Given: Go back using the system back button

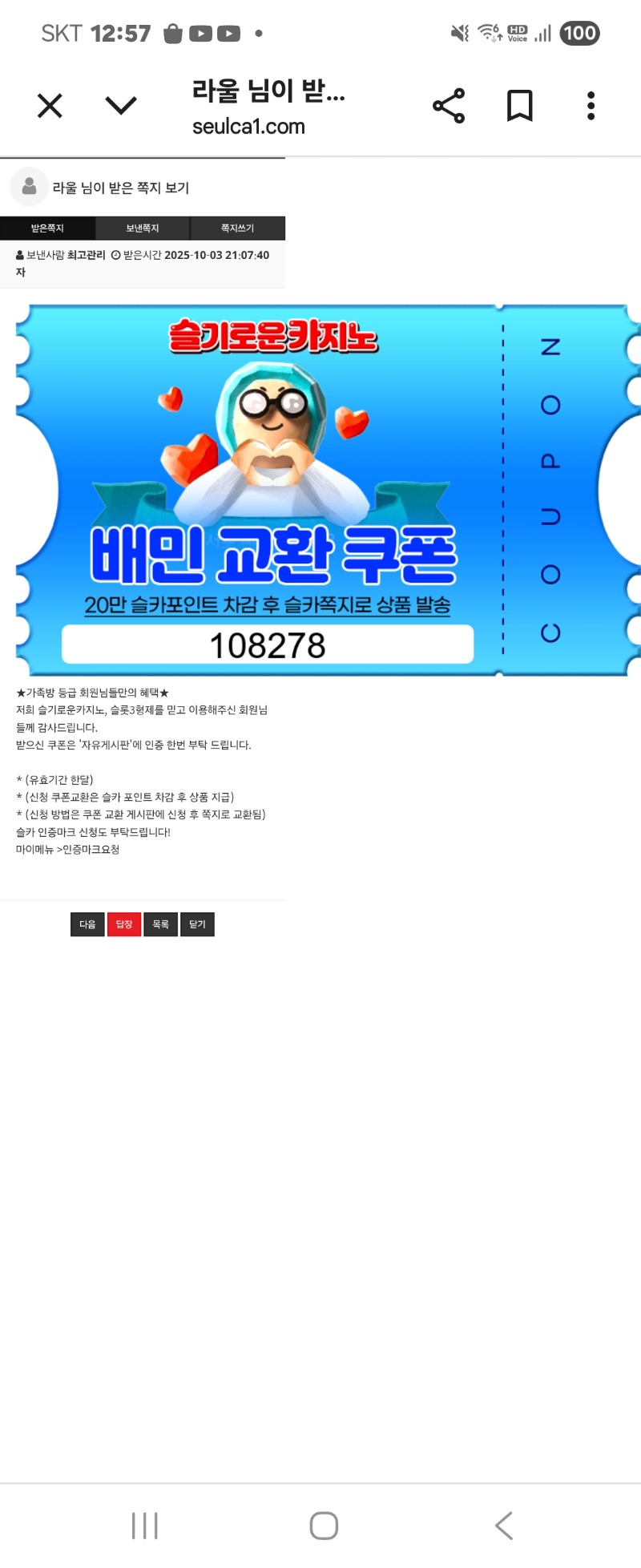Looking at the screenshot, I should [x=503, y=1526].
